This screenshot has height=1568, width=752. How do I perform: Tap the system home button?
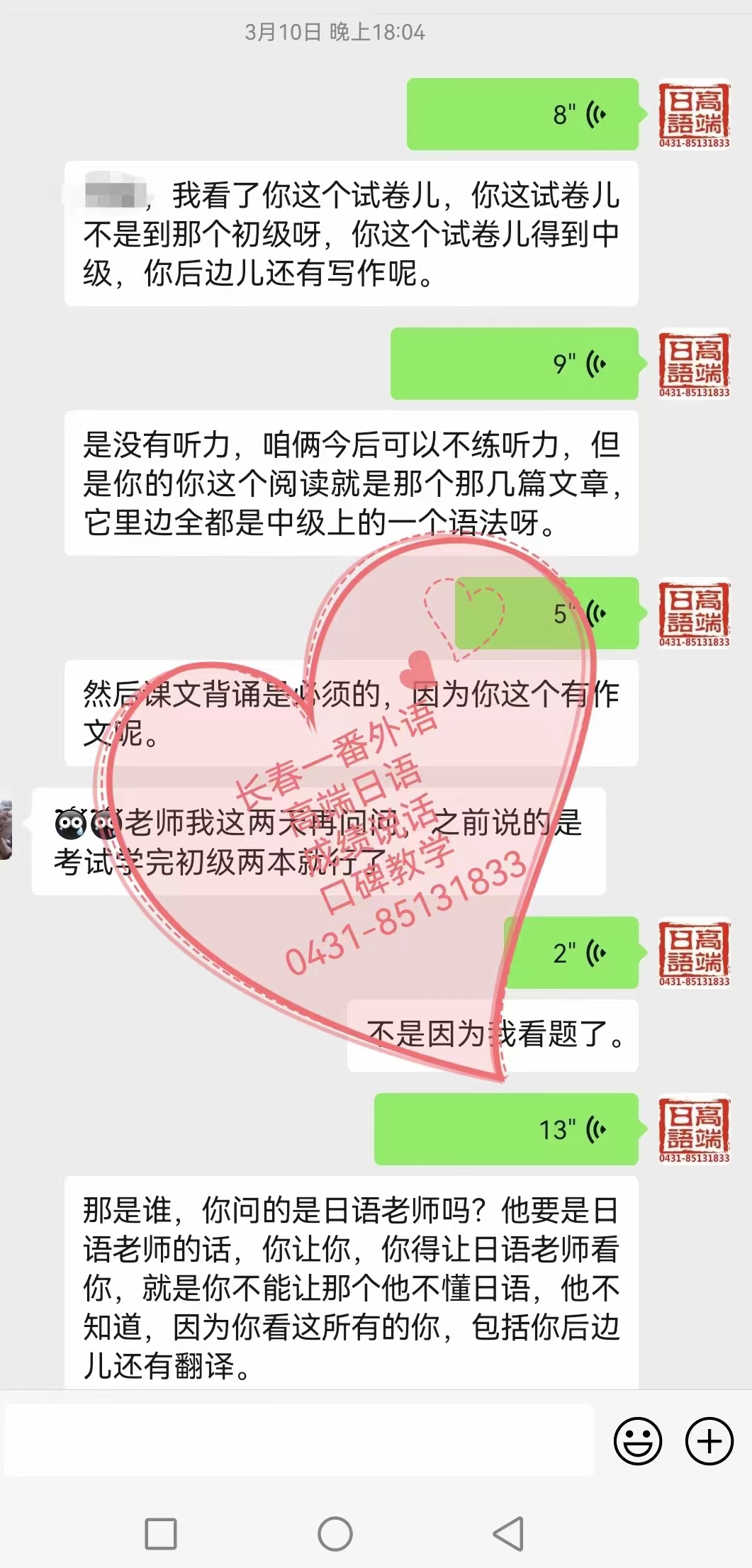point(335,1534)
